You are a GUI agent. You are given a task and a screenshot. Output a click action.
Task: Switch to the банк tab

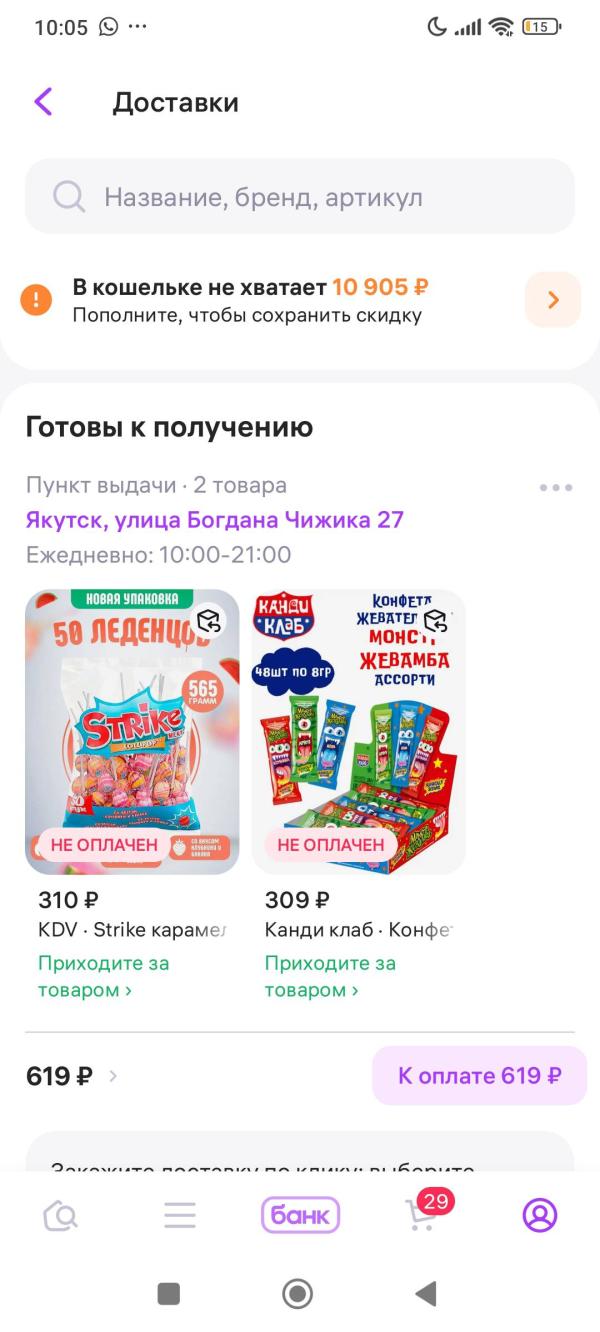coord(300,1215)
